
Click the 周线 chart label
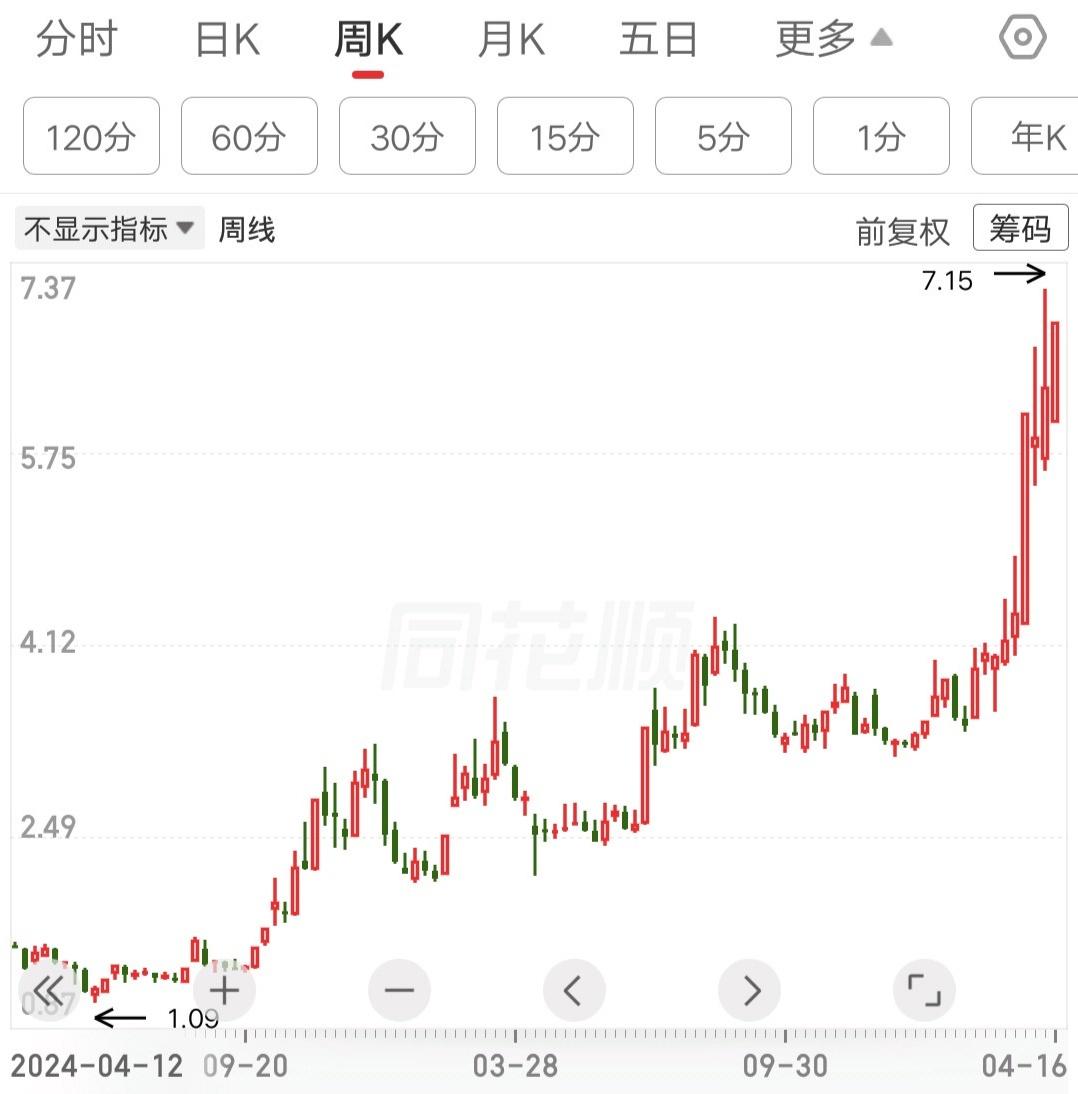pos(245,228)
